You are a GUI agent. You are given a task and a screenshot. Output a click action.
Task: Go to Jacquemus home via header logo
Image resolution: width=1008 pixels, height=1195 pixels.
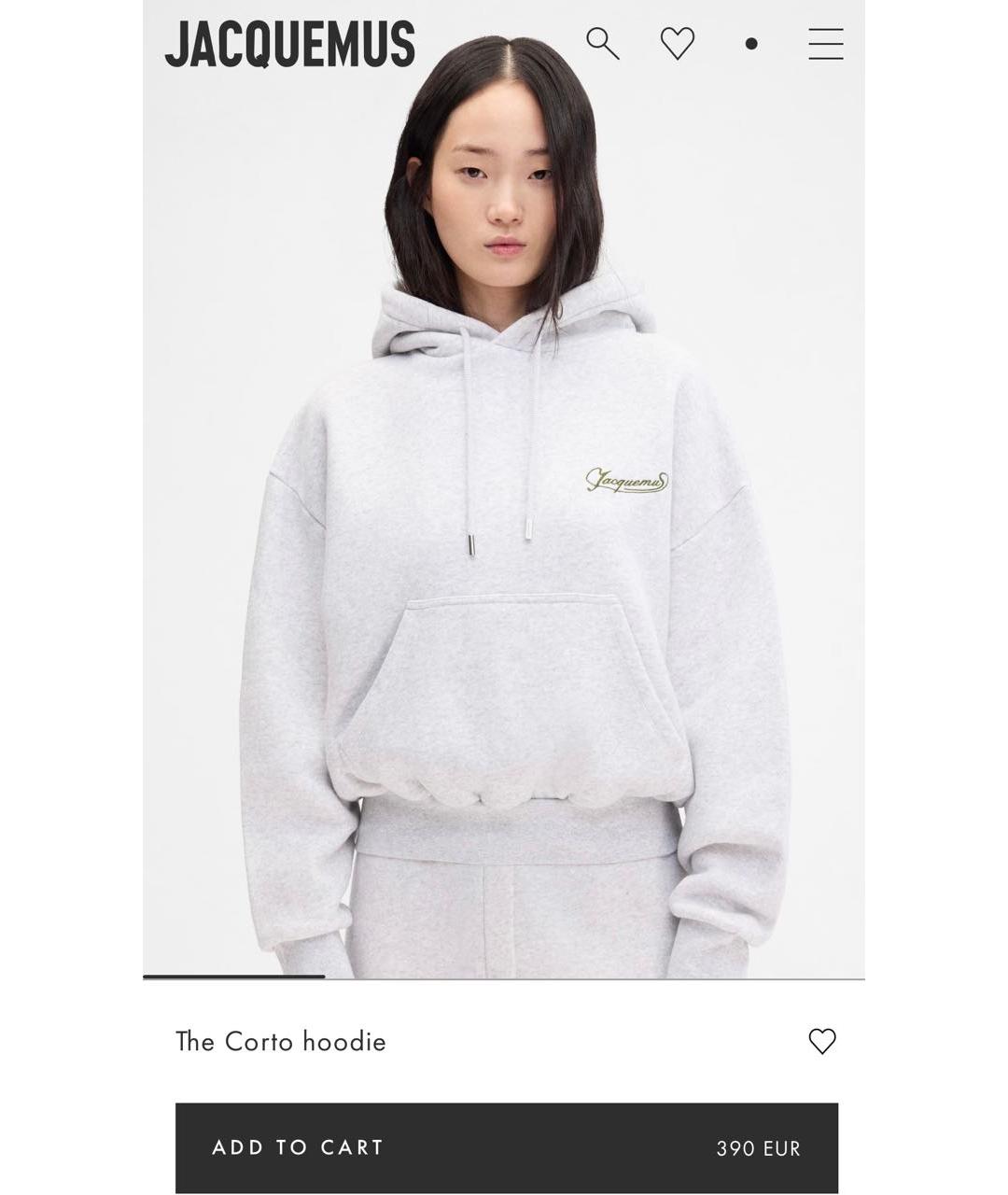[290, 45]
